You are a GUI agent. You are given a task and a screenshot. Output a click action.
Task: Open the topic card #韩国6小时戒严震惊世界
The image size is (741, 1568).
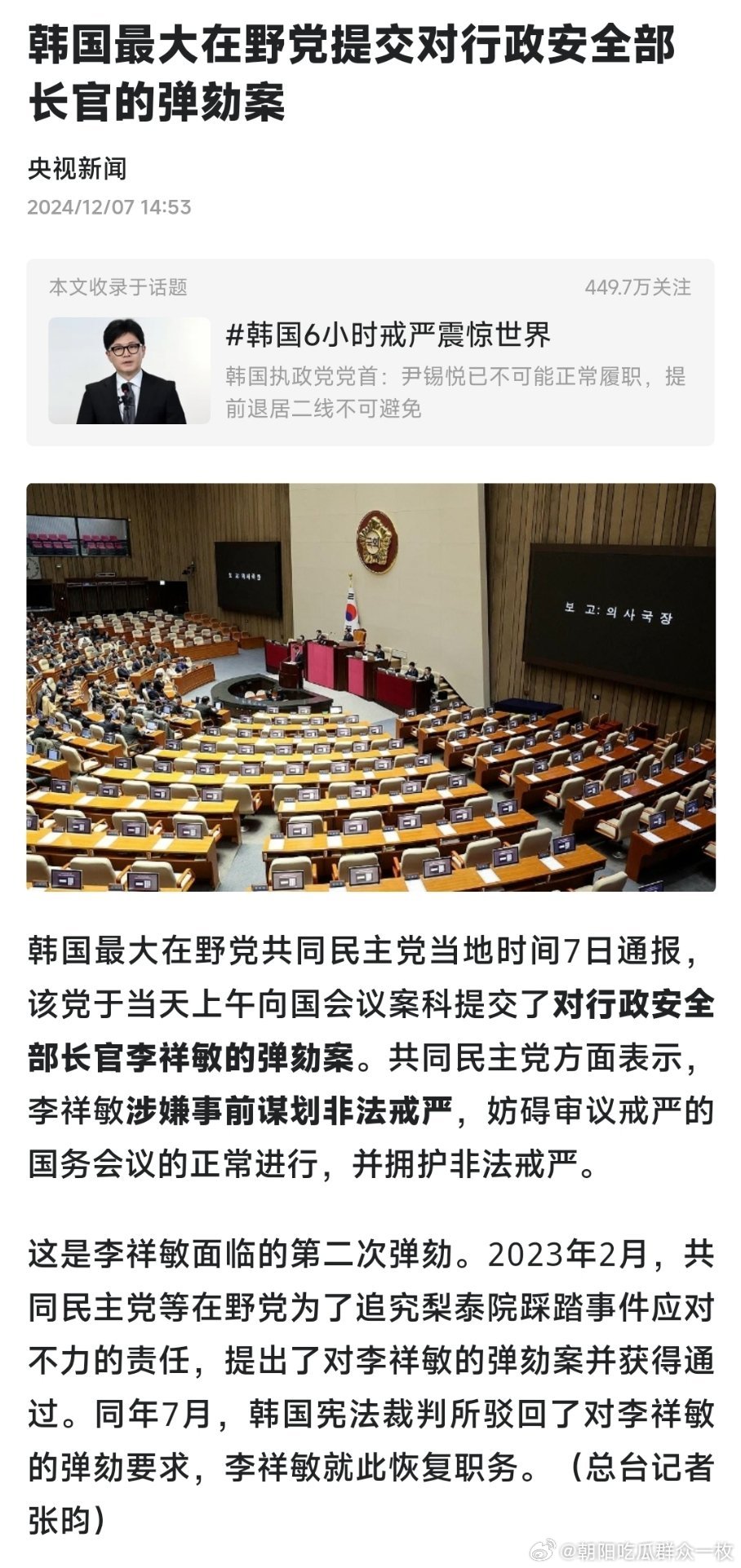coord(388,335)
